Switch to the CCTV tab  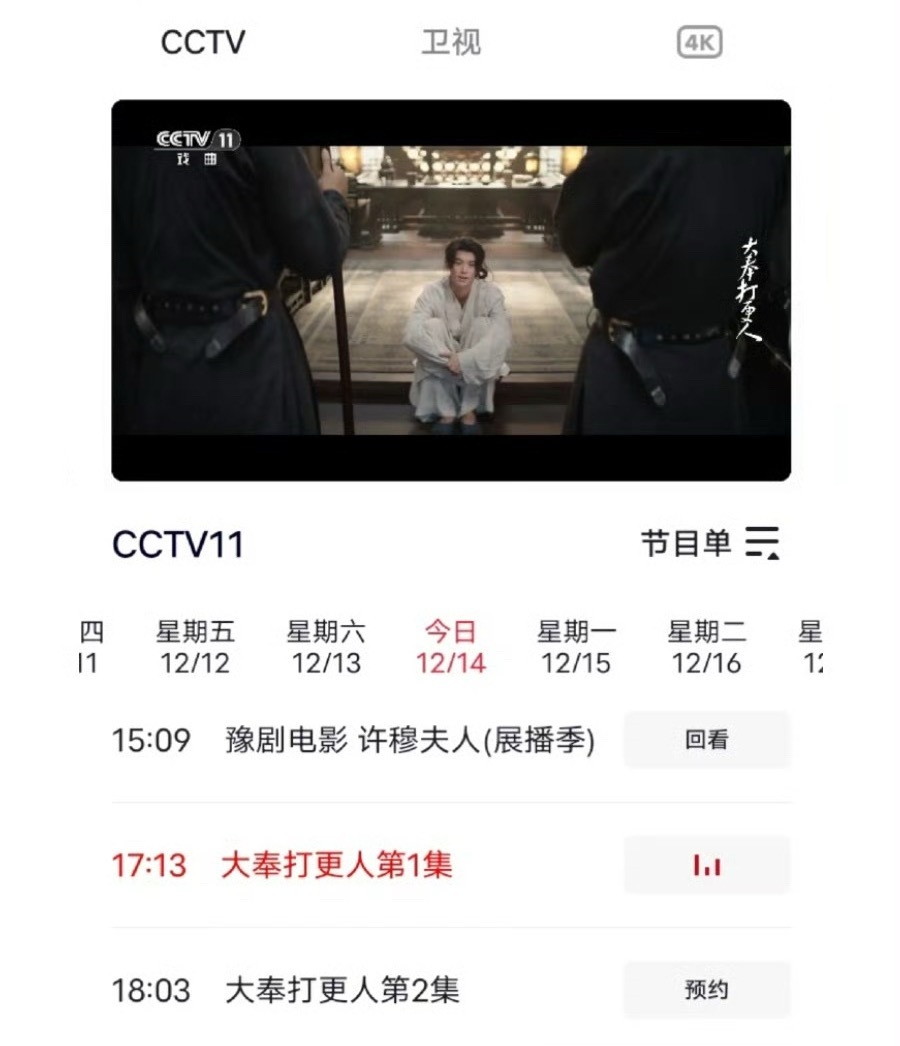point(202,42)
